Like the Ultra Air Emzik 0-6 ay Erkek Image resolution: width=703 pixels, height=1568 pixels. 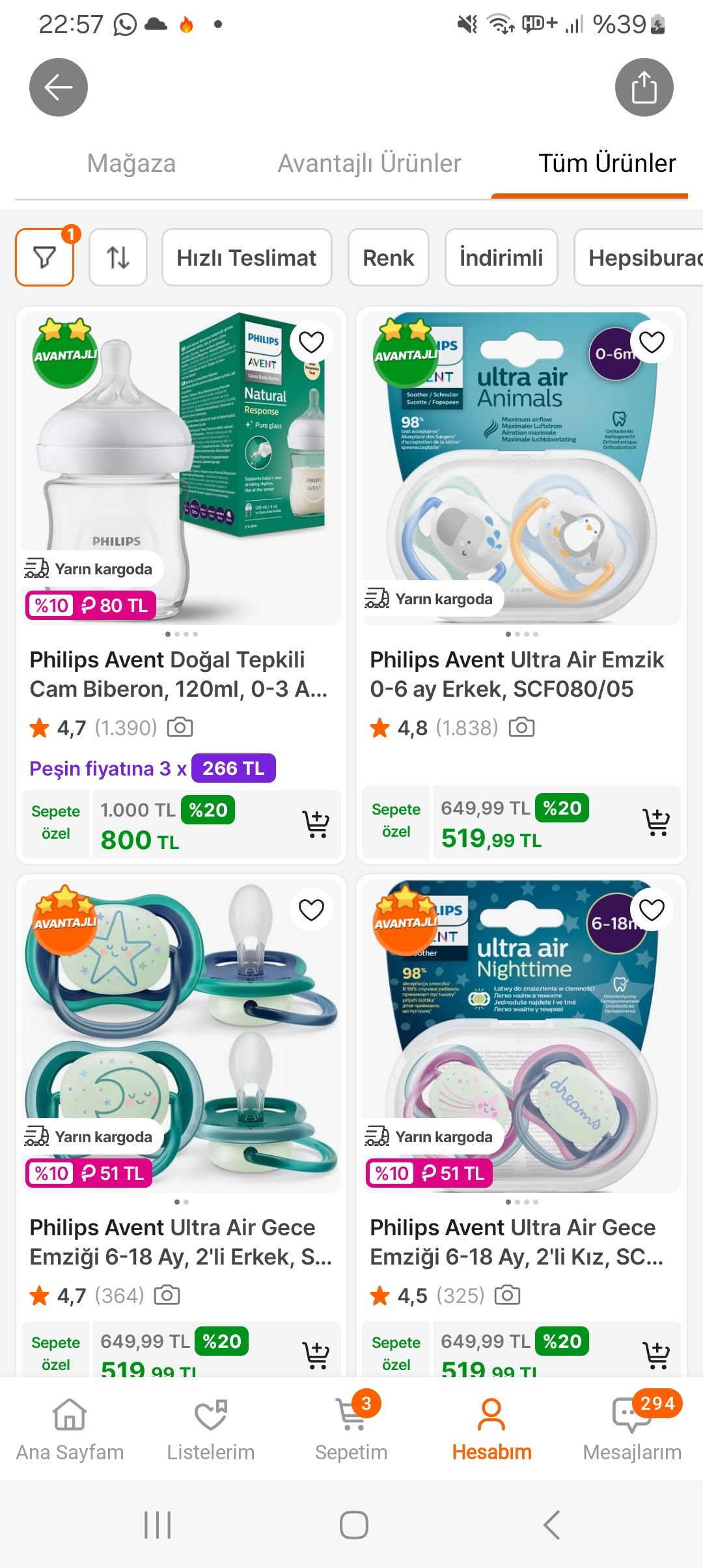pos(652,342)
